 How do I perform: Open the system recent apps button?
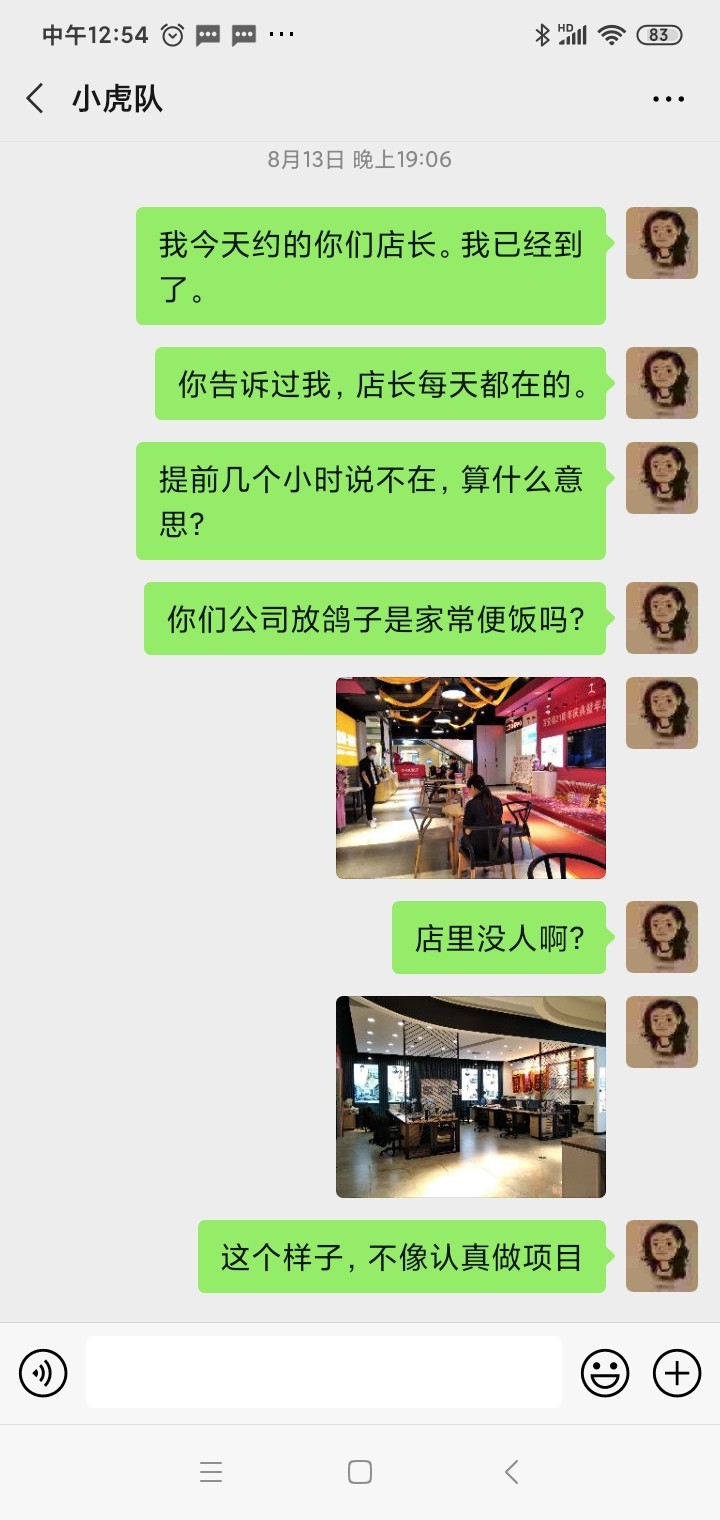coord(210,1471)
